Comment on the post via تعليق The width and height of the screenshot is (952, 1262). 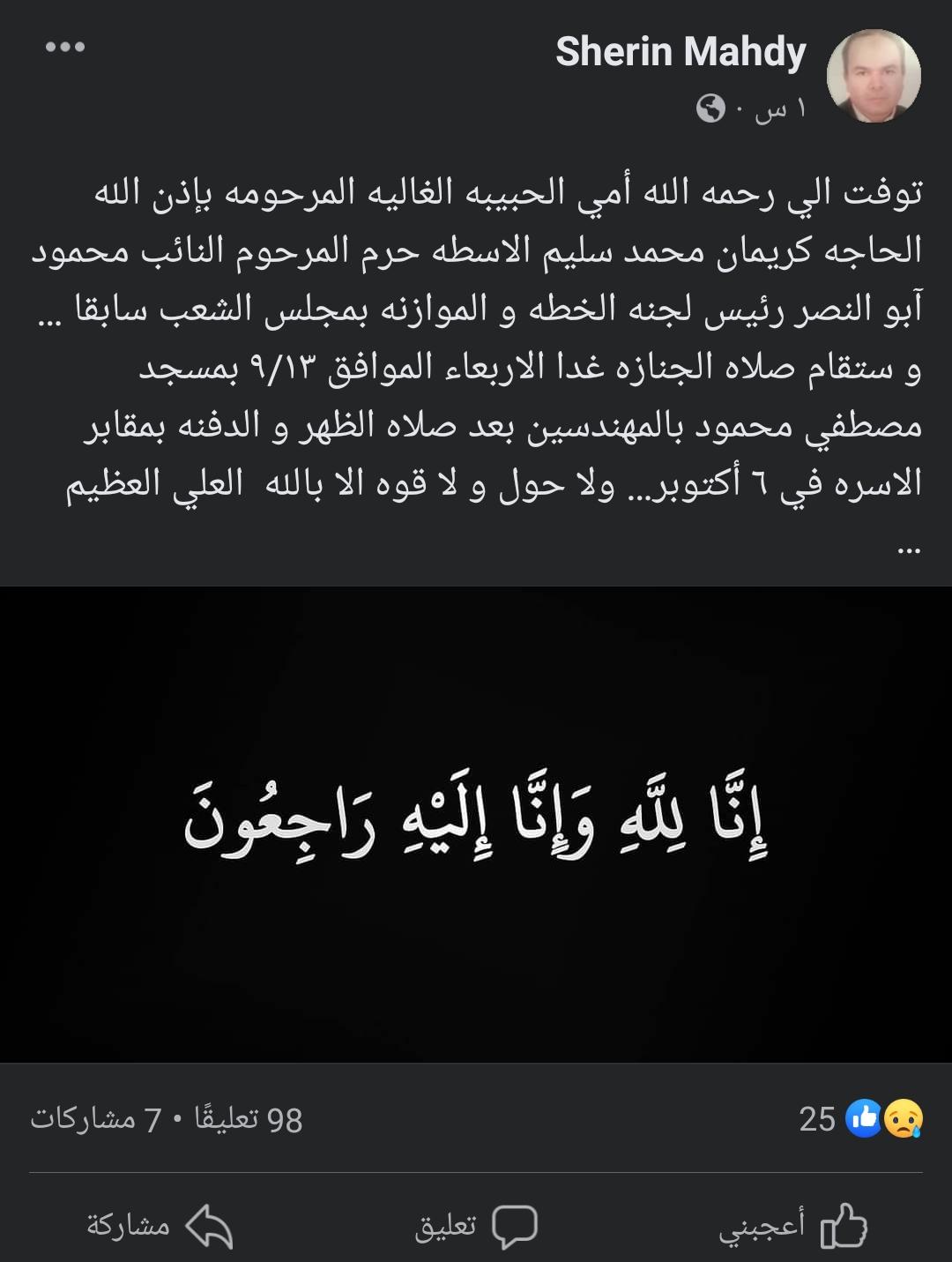[476, 1226]
